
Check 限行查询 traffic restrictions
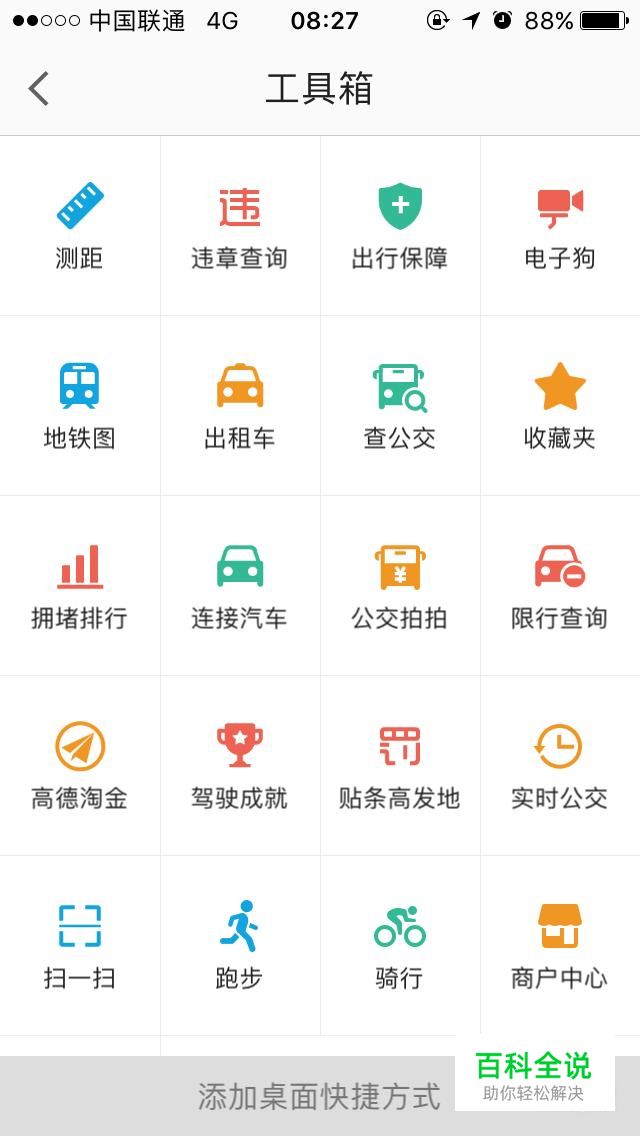560,585
